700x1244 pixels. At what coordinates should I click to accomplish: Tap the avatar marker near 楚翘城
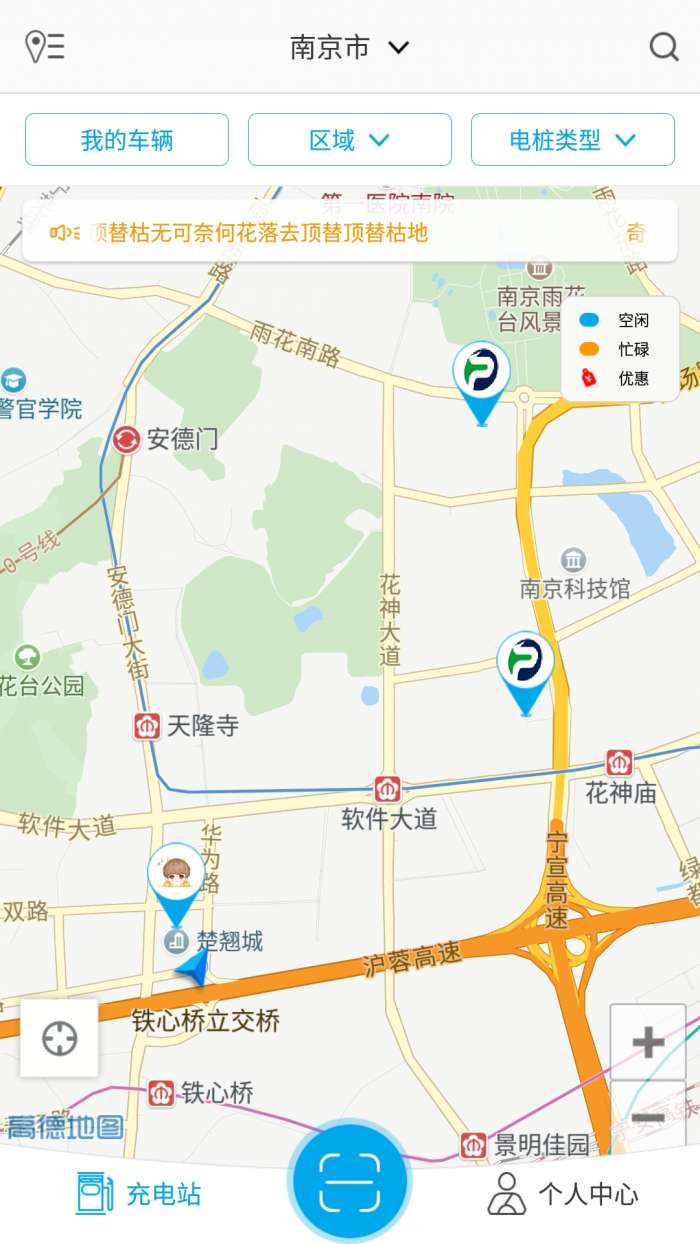coord(176,877)
